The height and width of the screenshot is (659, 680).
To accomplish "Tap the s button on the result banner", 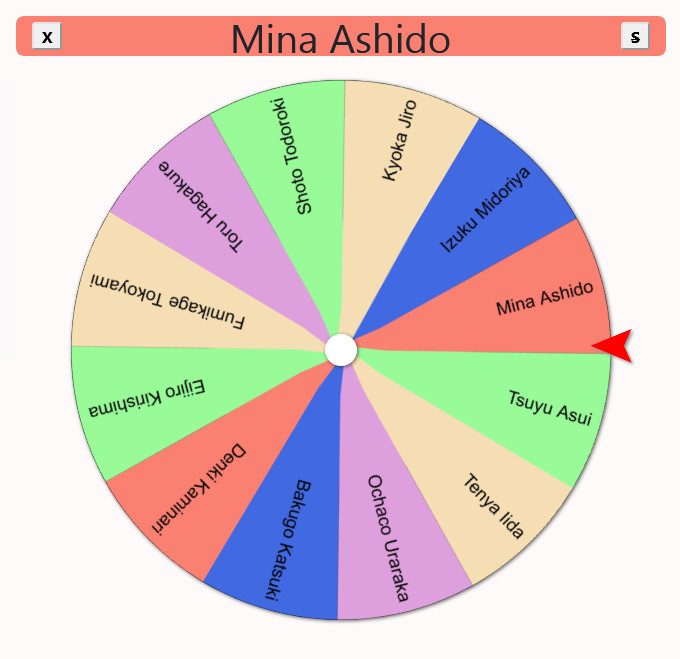I will 635,36.
